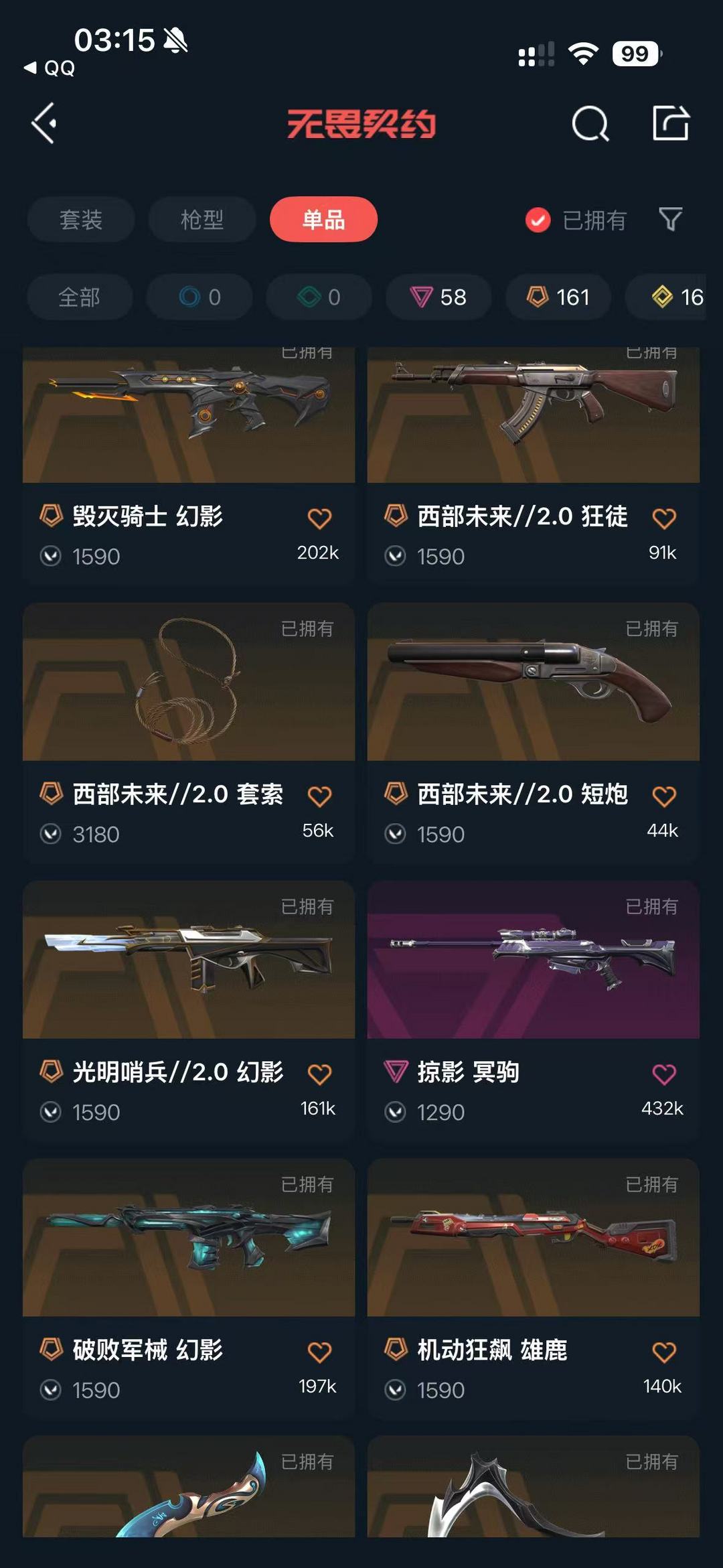The image size is (723, 1568).
Task: Like the 掠影 冥驹 skin
Action: click(664, 1074)
